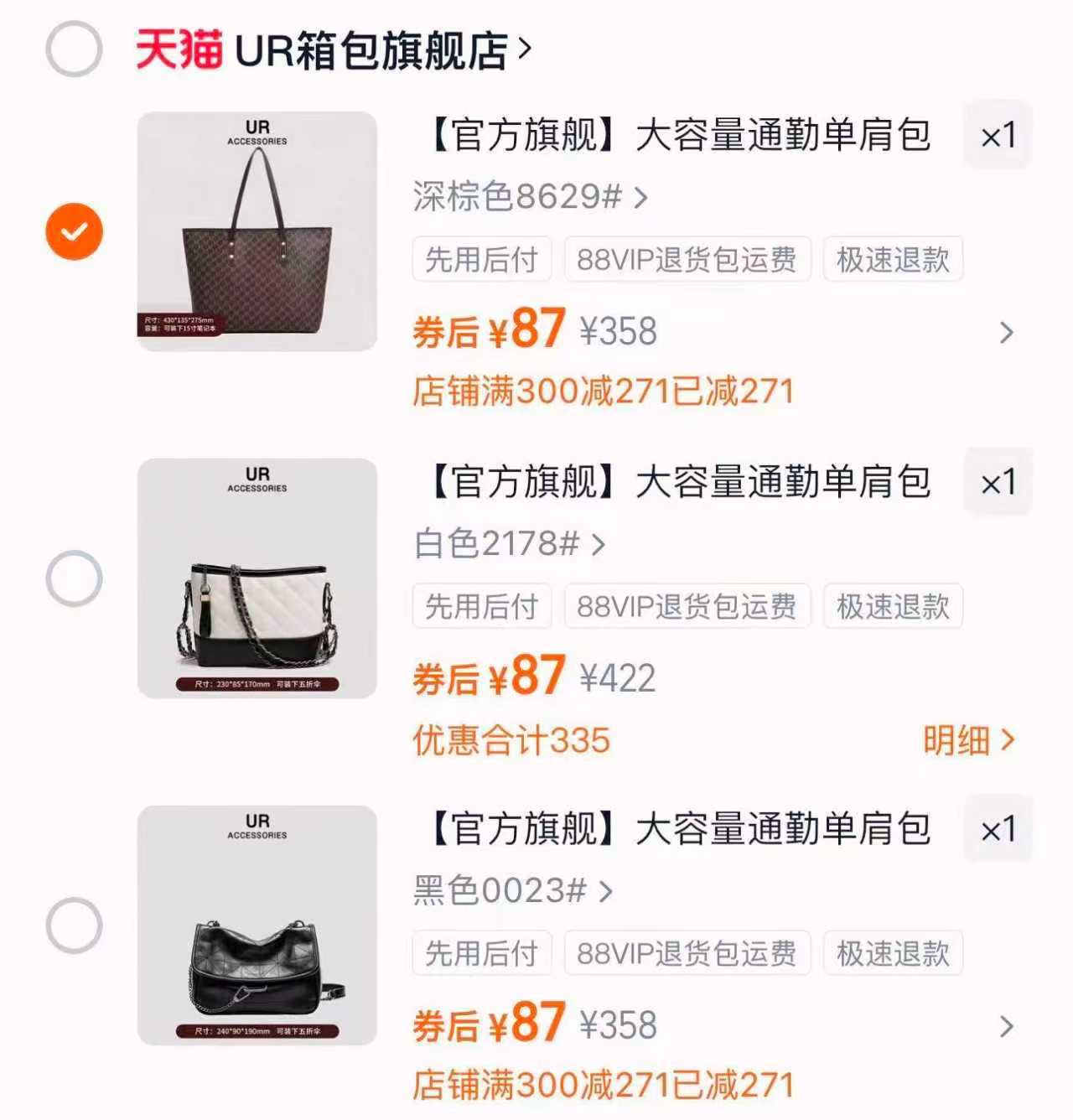Click the 先用后付 tag on first item
The width and height of the screenshot is (1073, 1120).
(480, 261)
